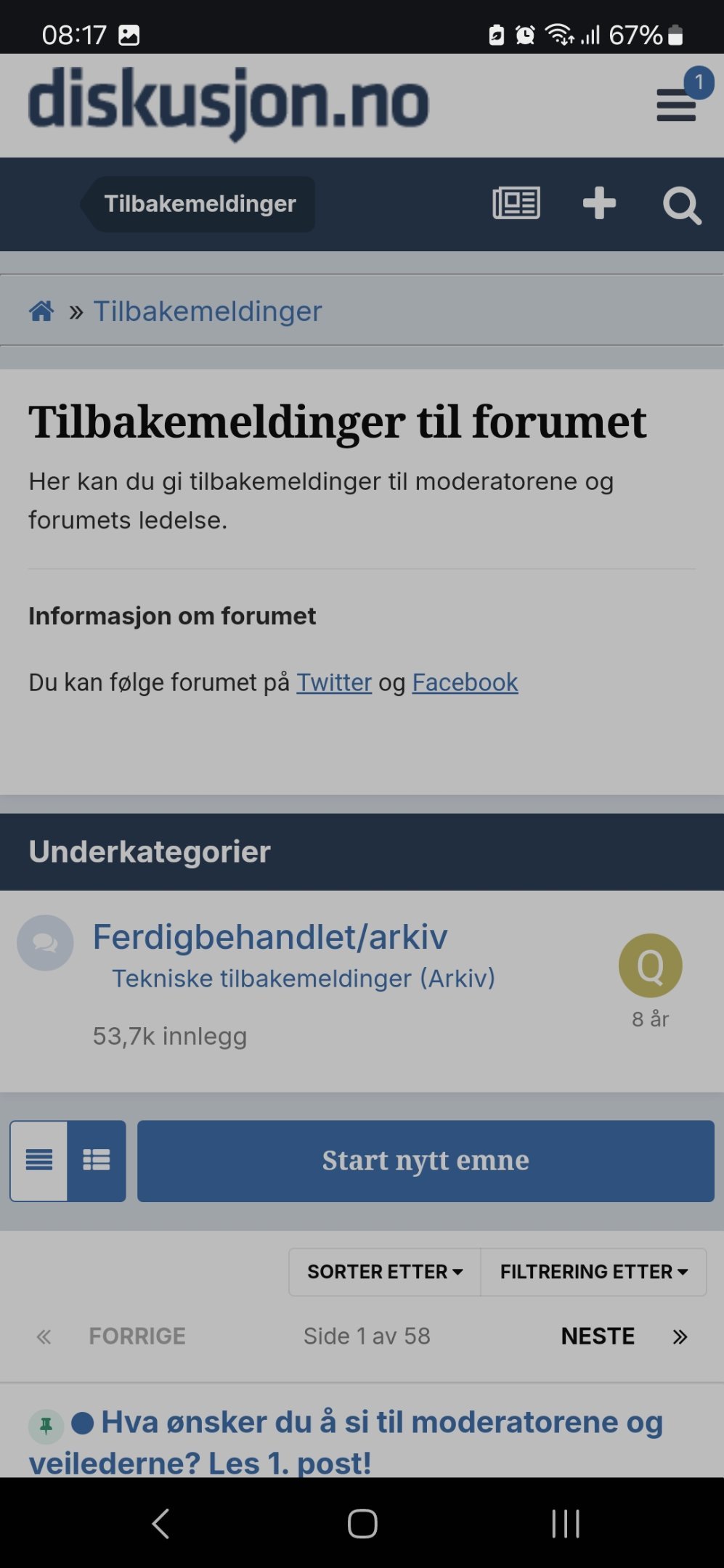Open the news feed icon
The image size is (724, 1568).
tap(516, 203)
